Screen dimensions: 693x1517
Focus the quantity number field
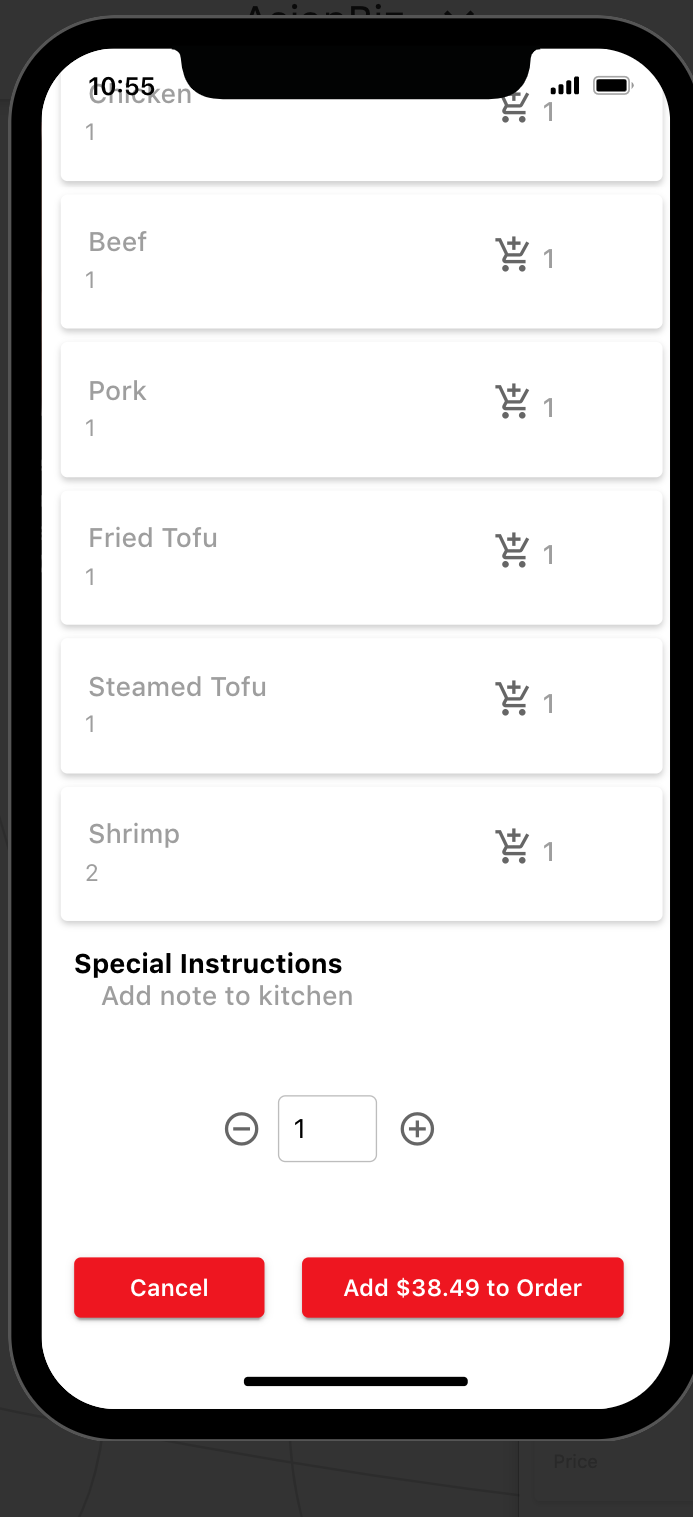[327, 1129]
